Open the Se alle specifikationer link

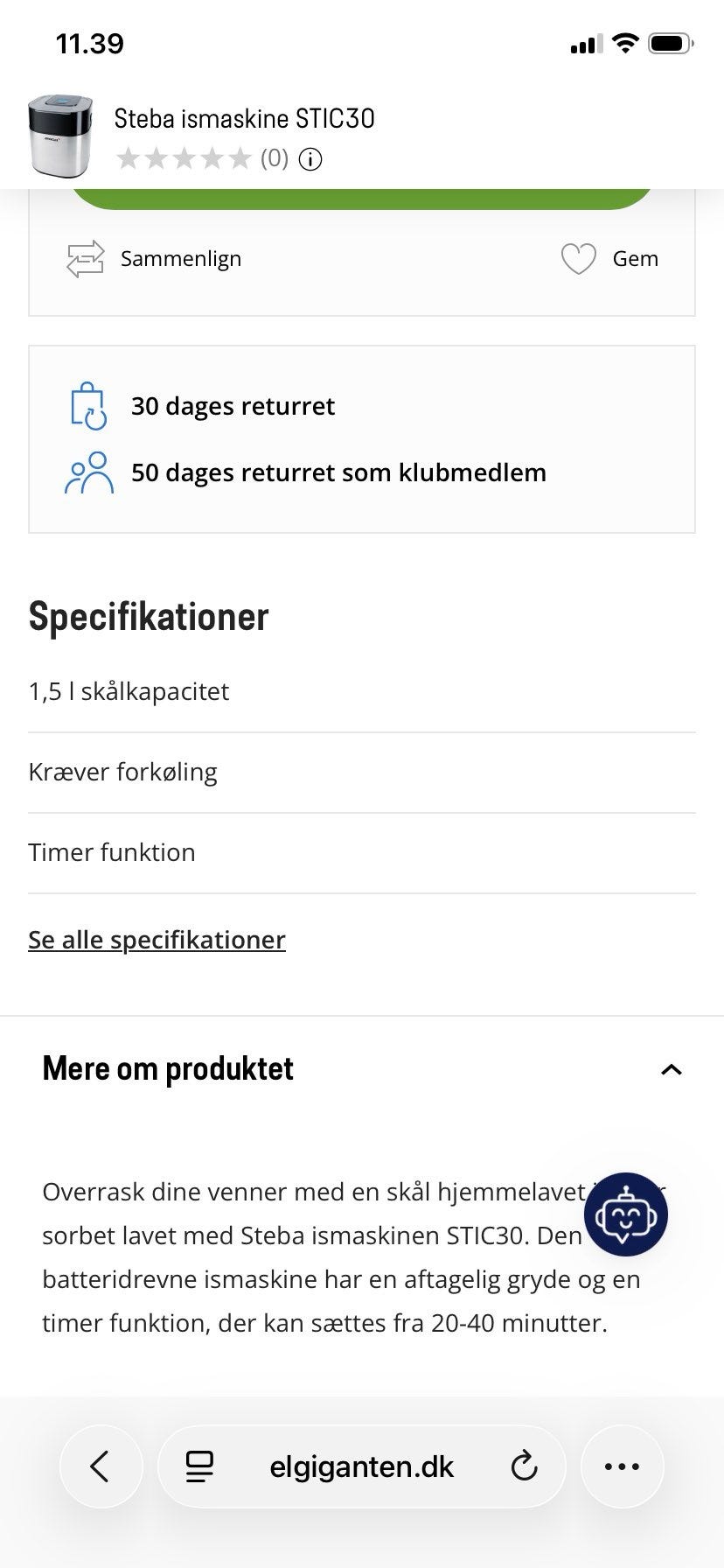(157, 939)
